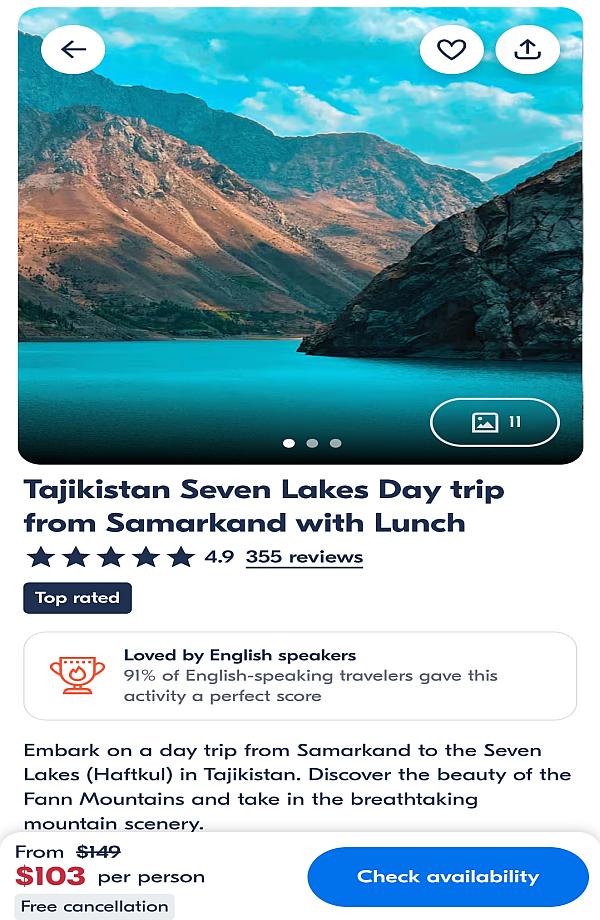Open the 11-photo gallery button
This screenshot has height=920, width=600.
pyautogui.click(x=494, y=422)
